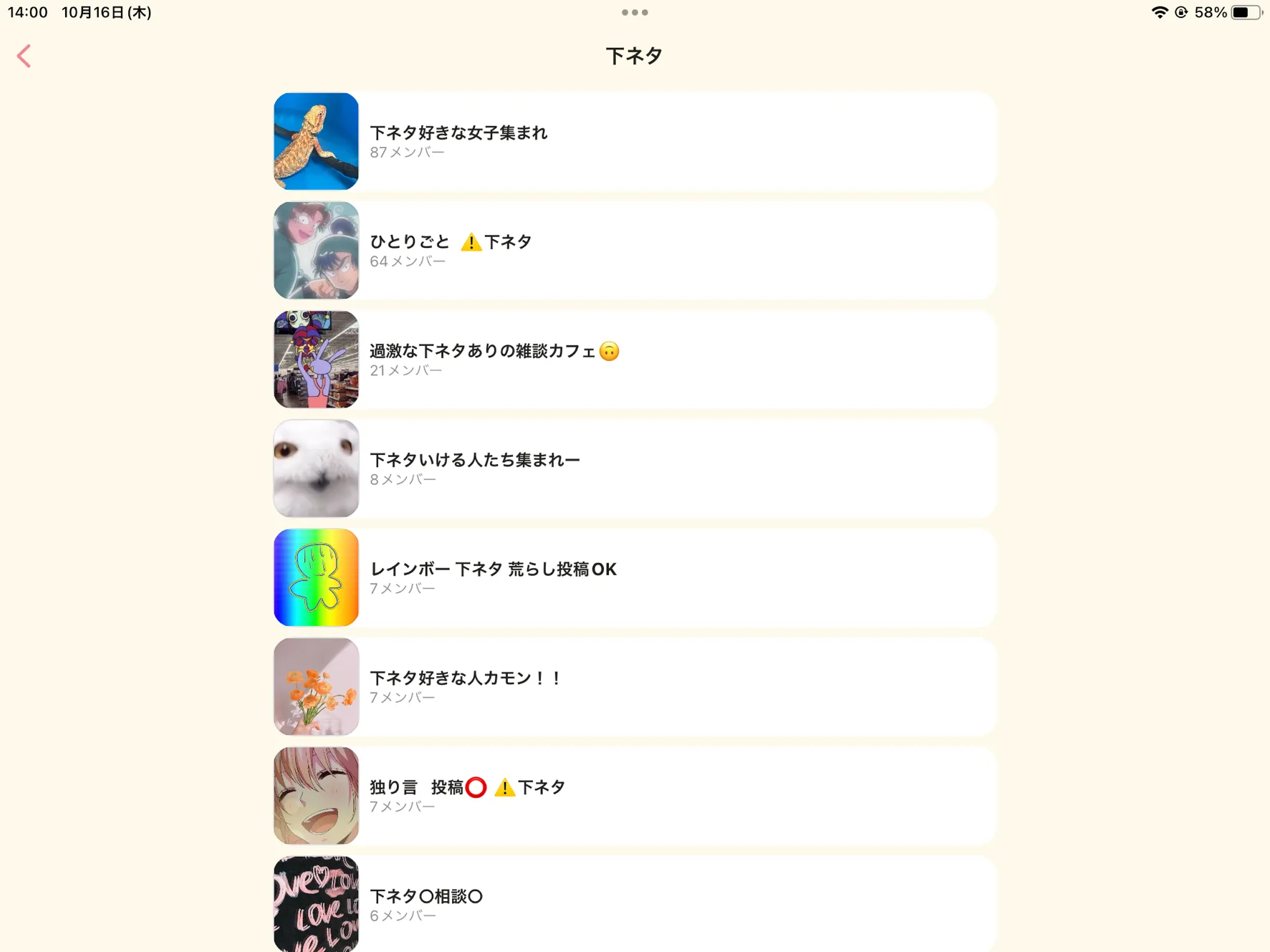Screen dimensions: 1270x952
Task: Open the 下ネタ○相談○ group
Action: 634,904
